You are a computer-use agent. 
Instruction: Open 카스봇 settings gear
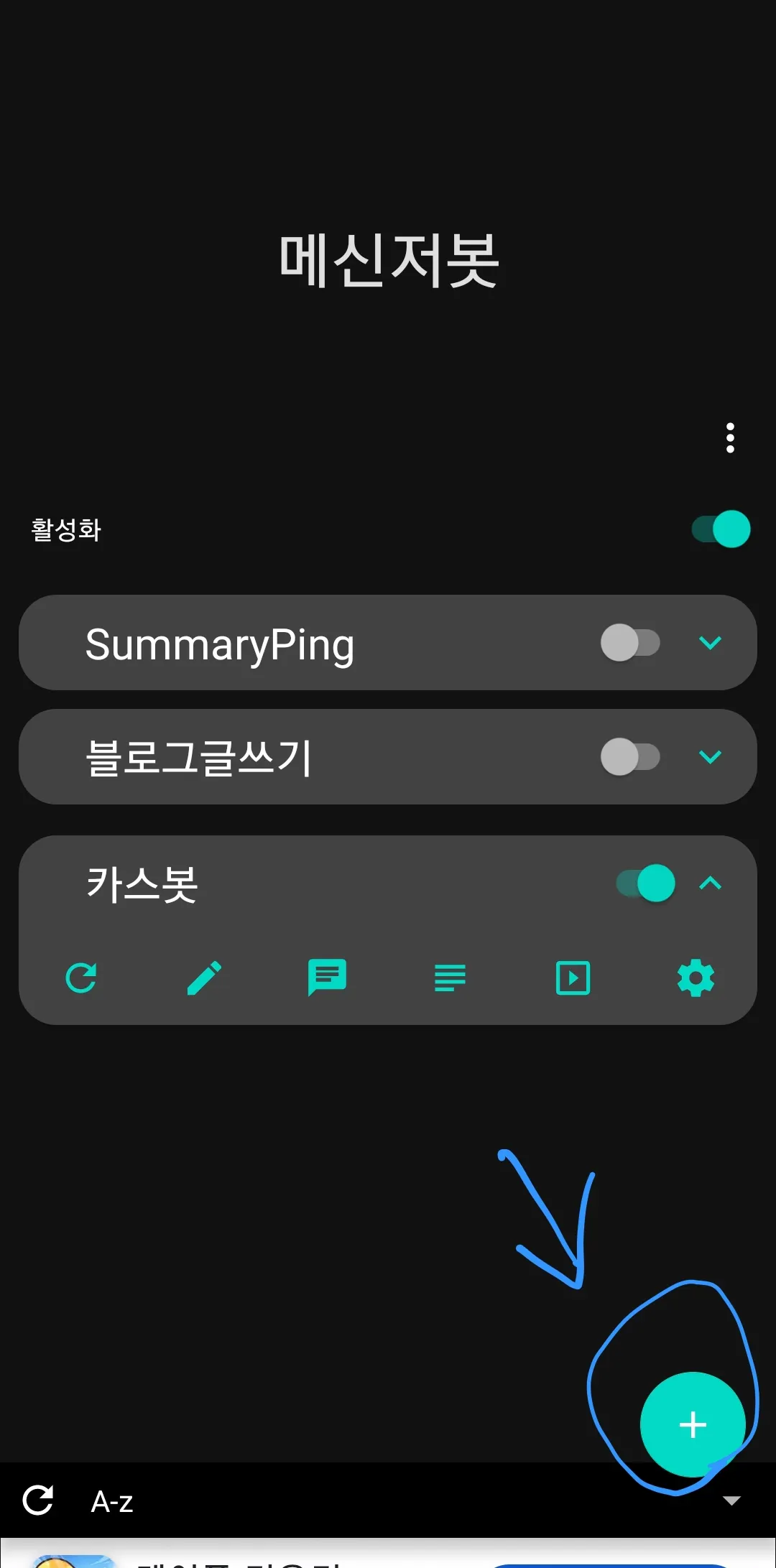tap(696, 978)
